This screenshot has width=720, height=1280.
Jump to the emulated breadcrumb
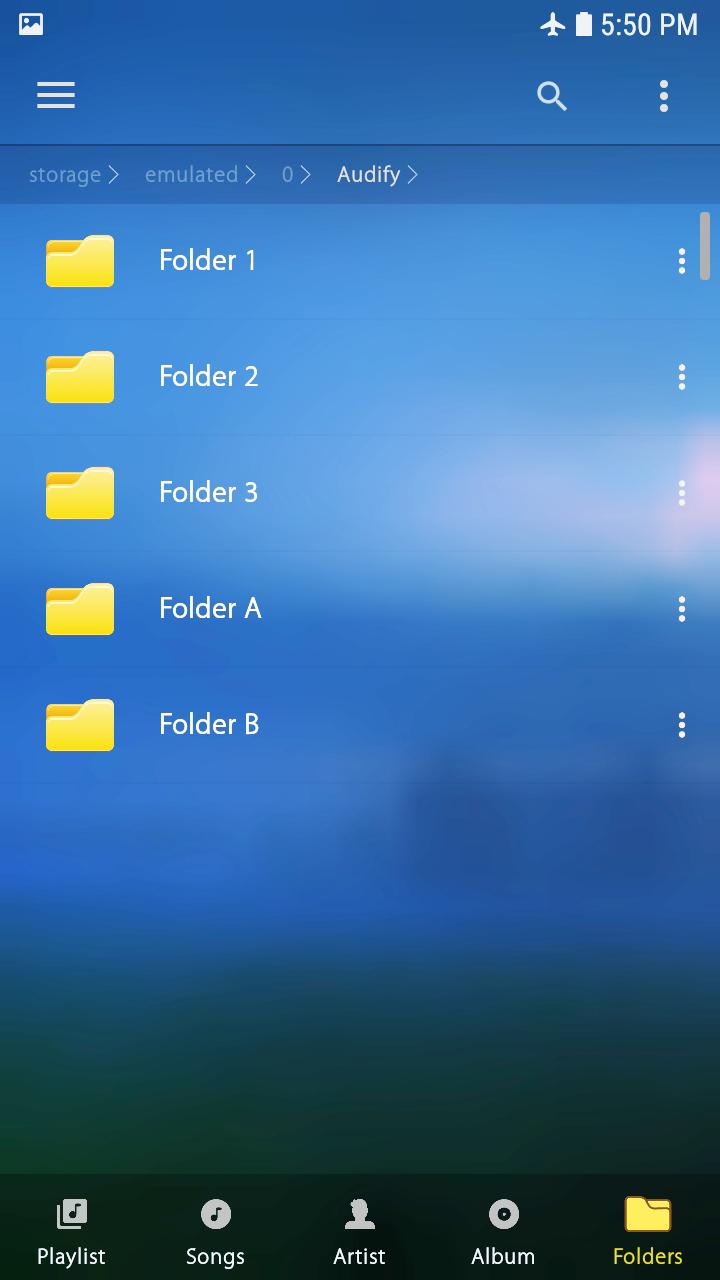(191, 175)
